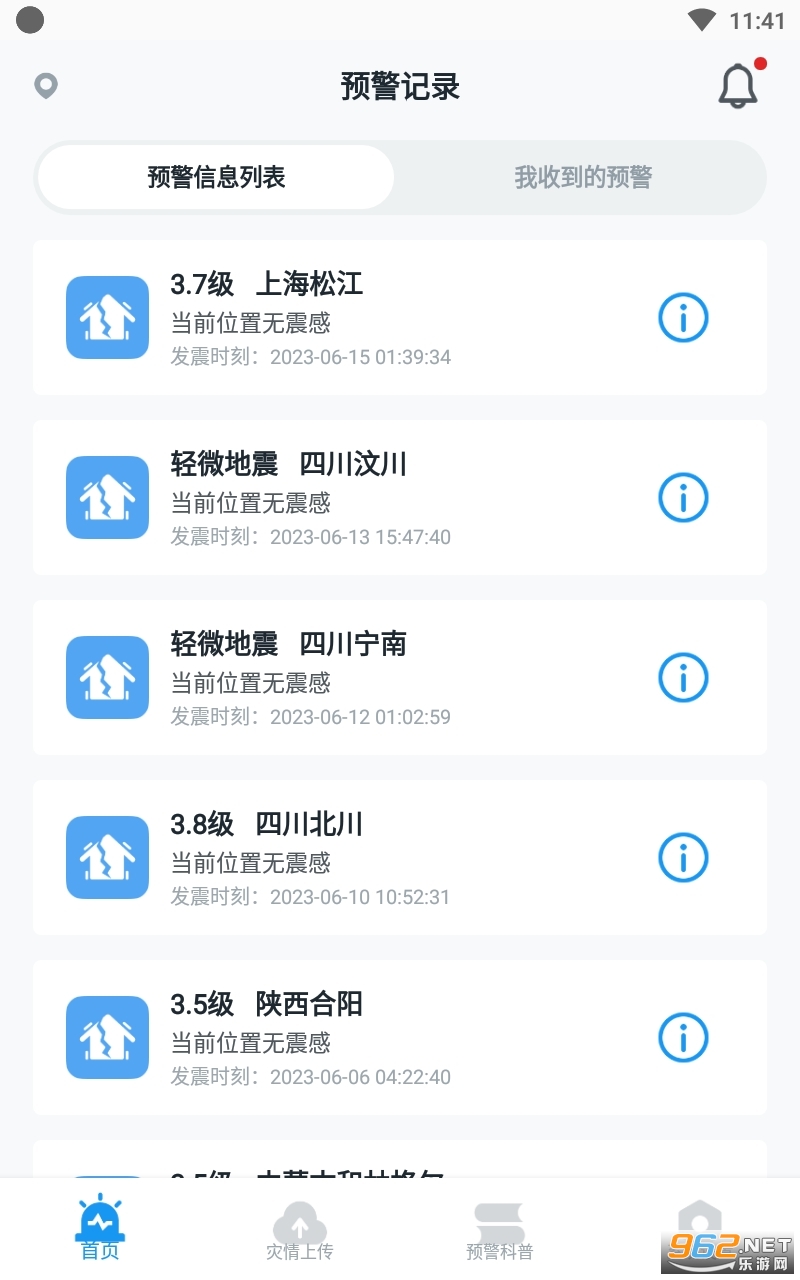Go to the 首页 tab
This screenshot has height=1280, width=800.
click(x=100, y=1230)
